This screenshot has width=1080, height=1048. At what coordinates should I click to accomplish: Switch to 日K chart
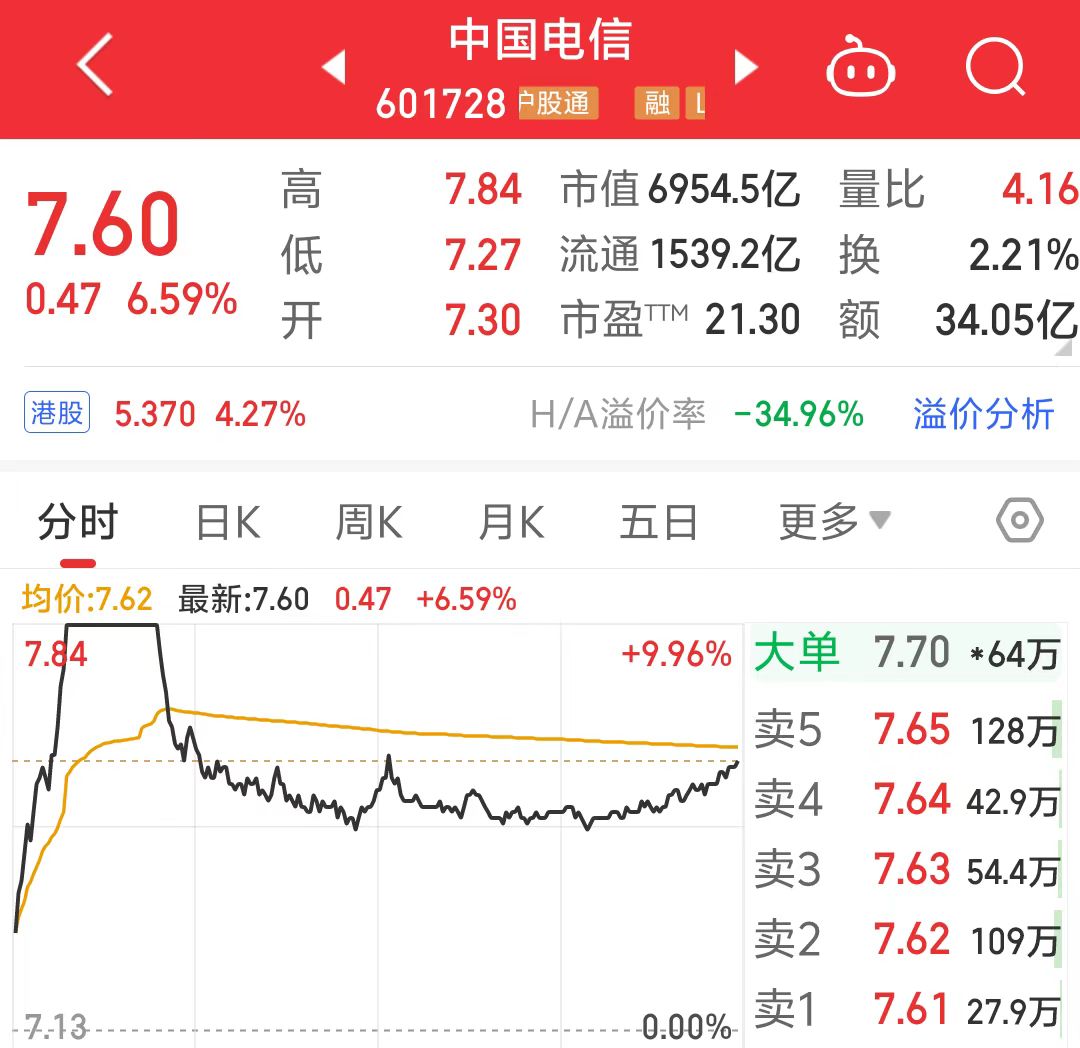[228, 522]
